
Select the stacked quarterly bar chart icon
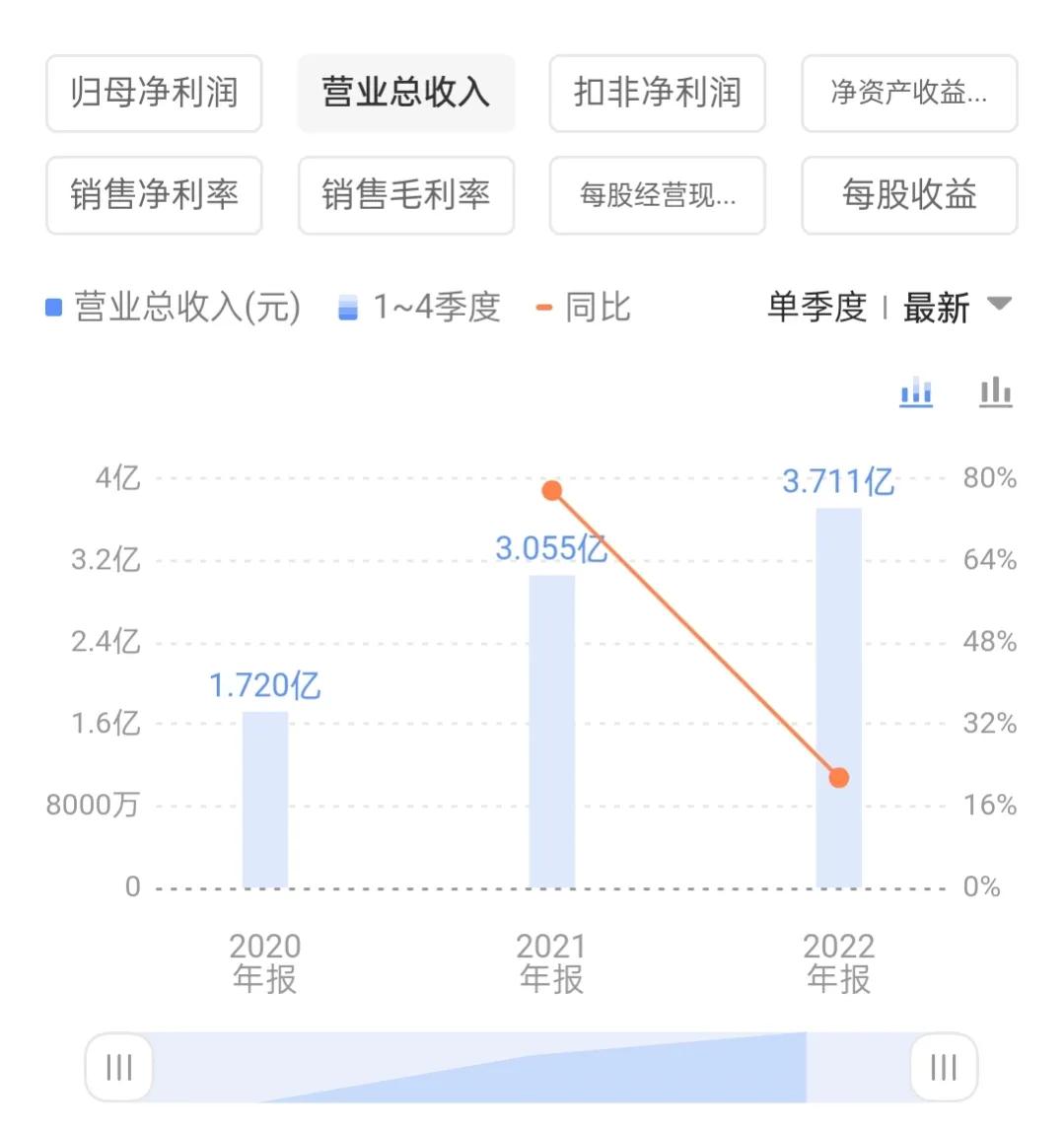pyautogui.click(x=915, y=391)
